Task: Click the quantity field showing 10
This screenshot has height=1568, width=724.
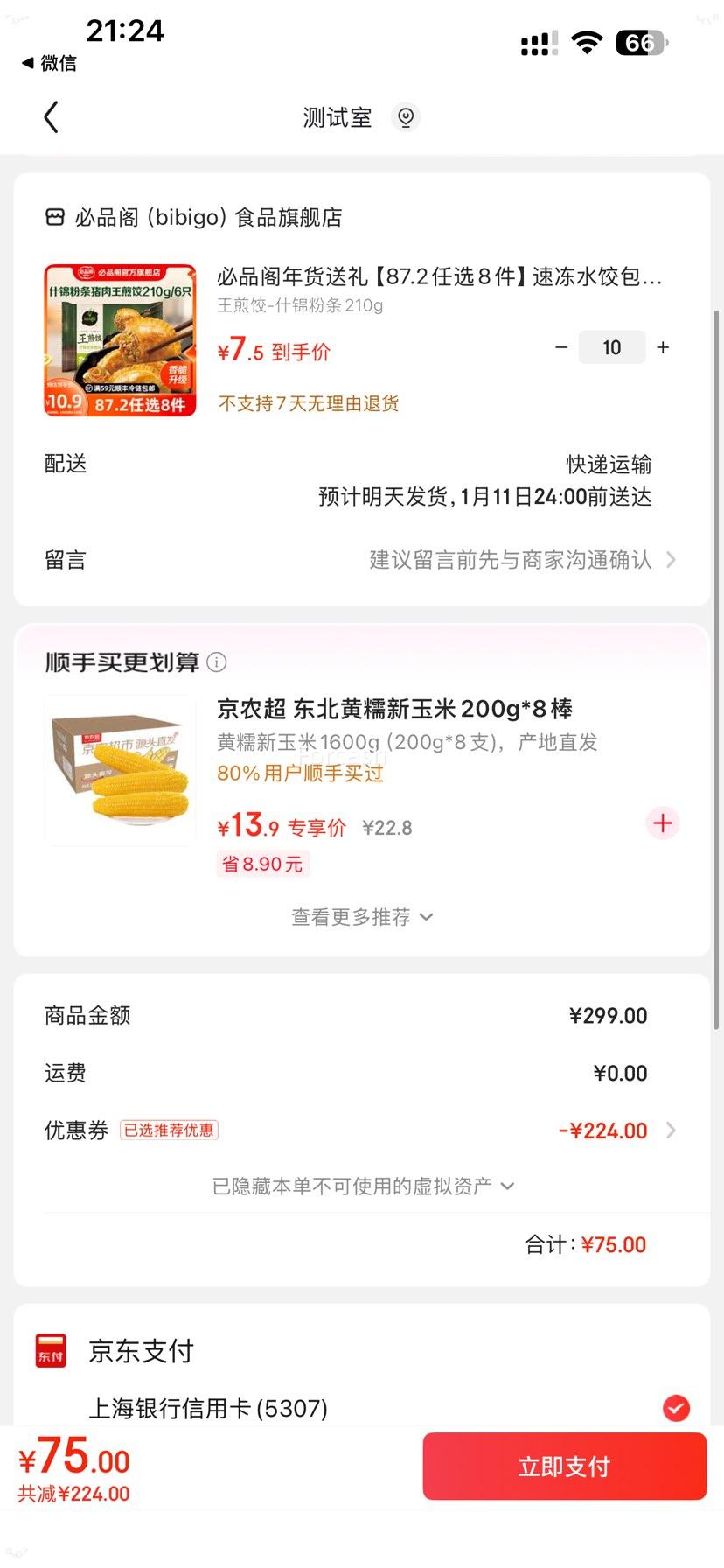Action: pyautogui.click(x=611, y=346)
